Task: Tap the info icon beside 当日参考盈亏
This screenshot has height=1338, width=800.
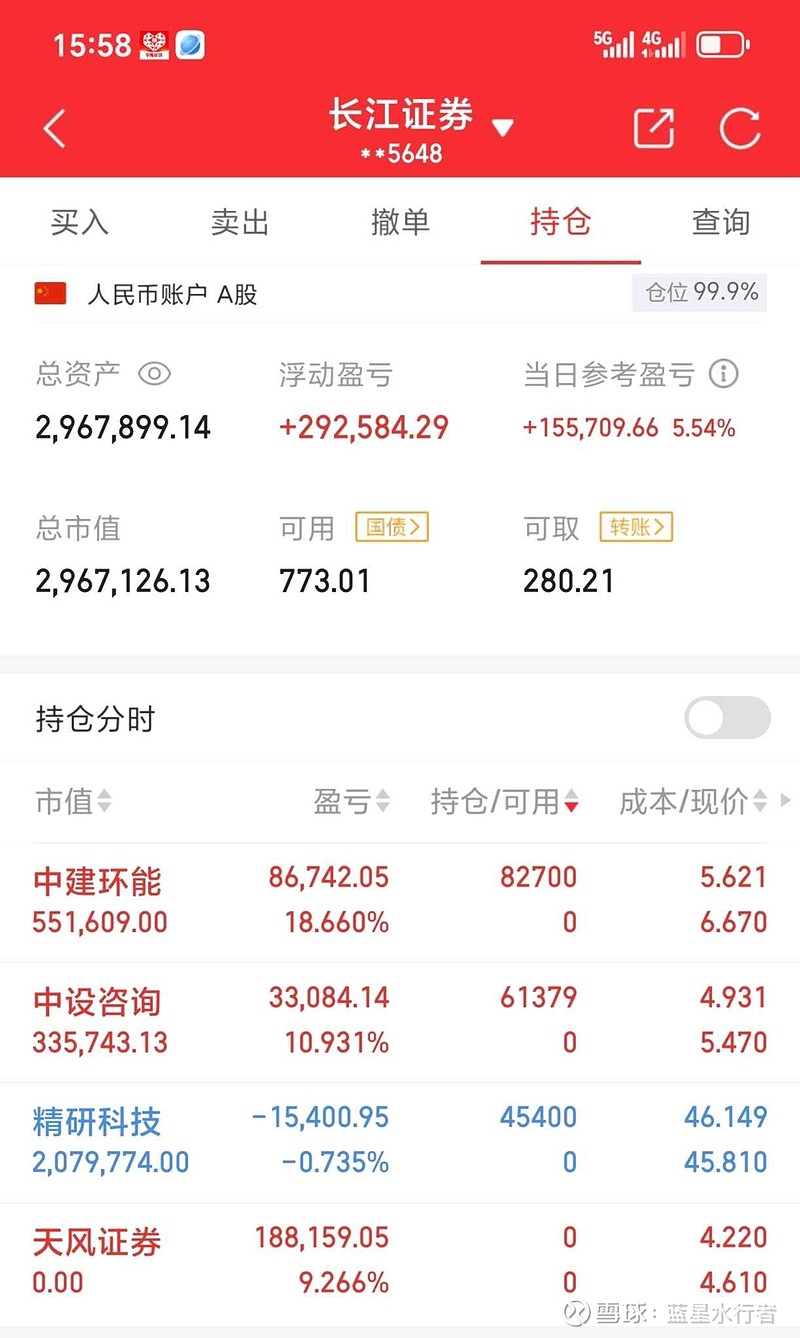Action: coord(724,373)
